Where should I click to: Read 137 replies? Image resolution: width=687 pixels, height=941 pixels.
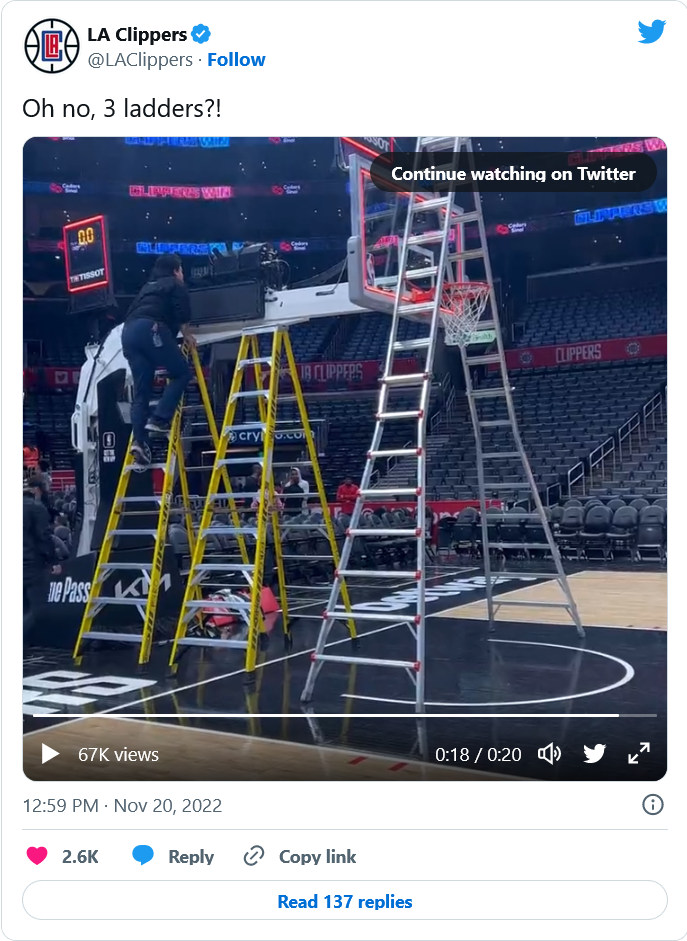[x=344, y=901]
